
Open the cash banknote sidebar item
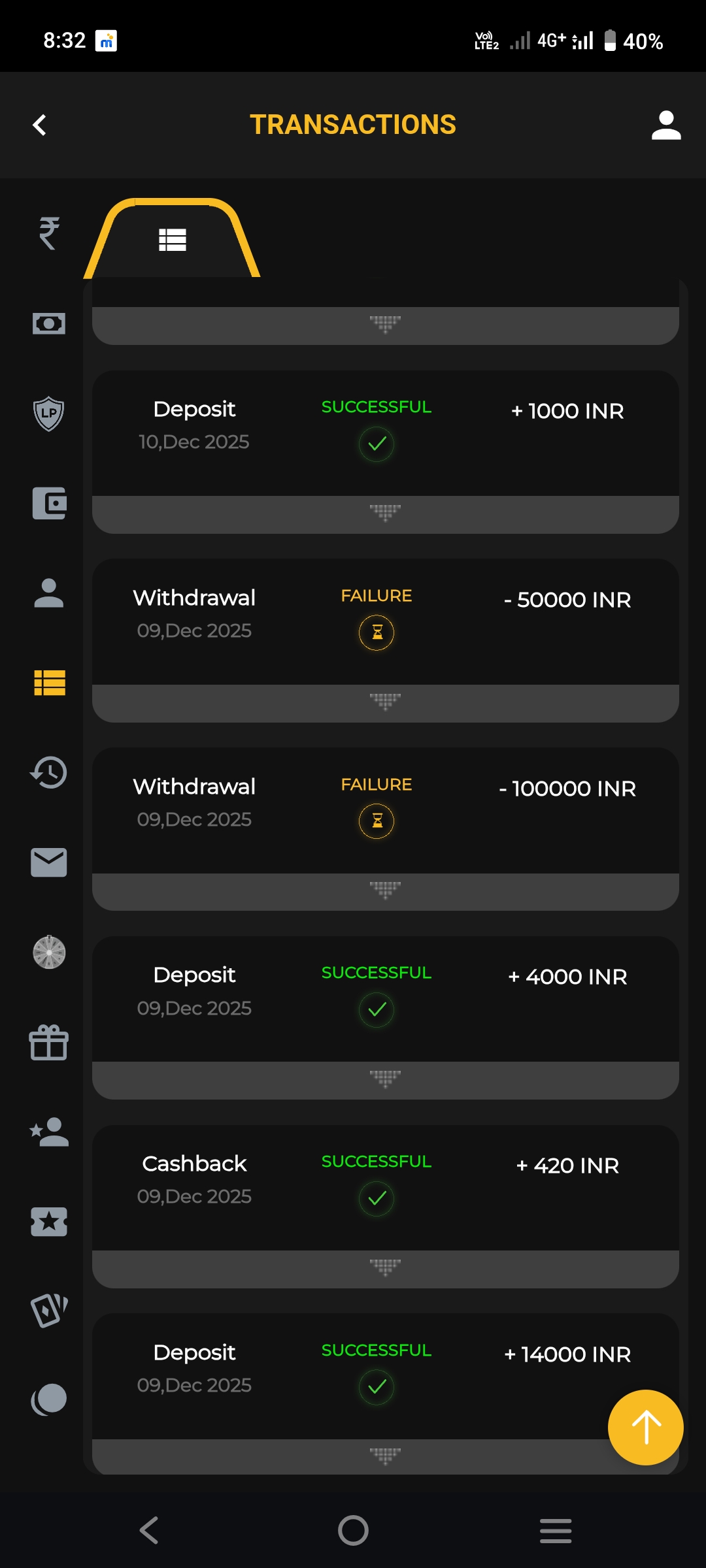pos(49,323)
